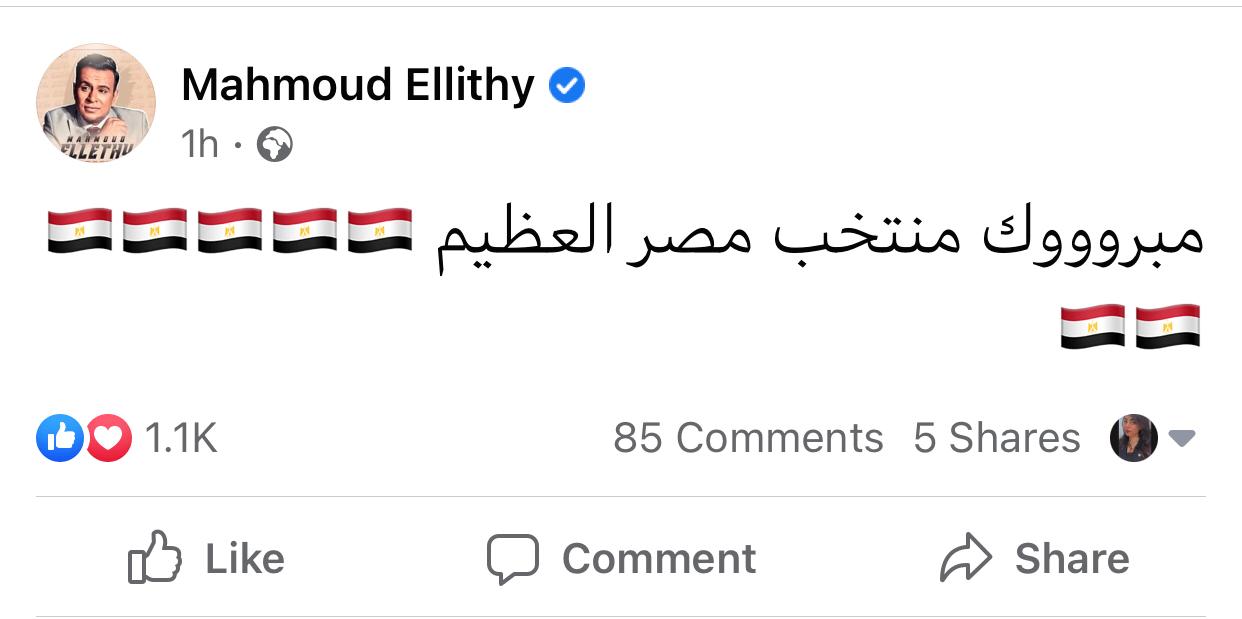Open the 85 Comments
Image resolution: width=1242 pixels, height=619 pixels.
(x=748, y=438)
